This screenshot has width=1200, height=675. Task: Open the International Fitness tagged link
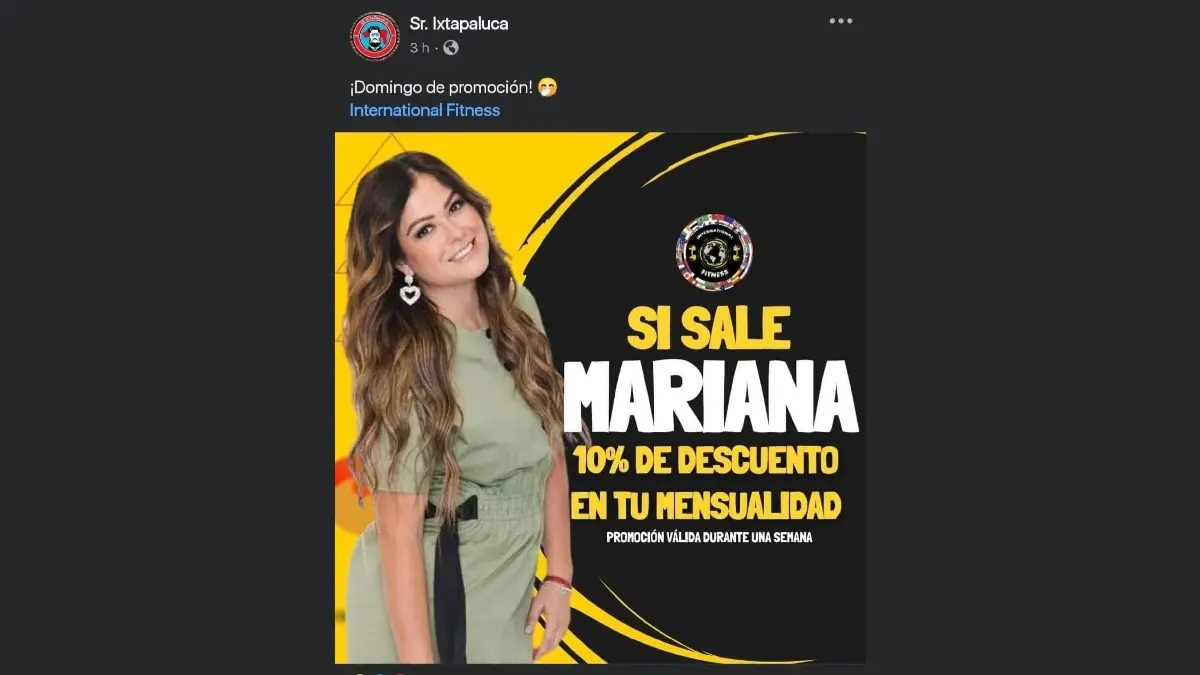coord(424,110)
